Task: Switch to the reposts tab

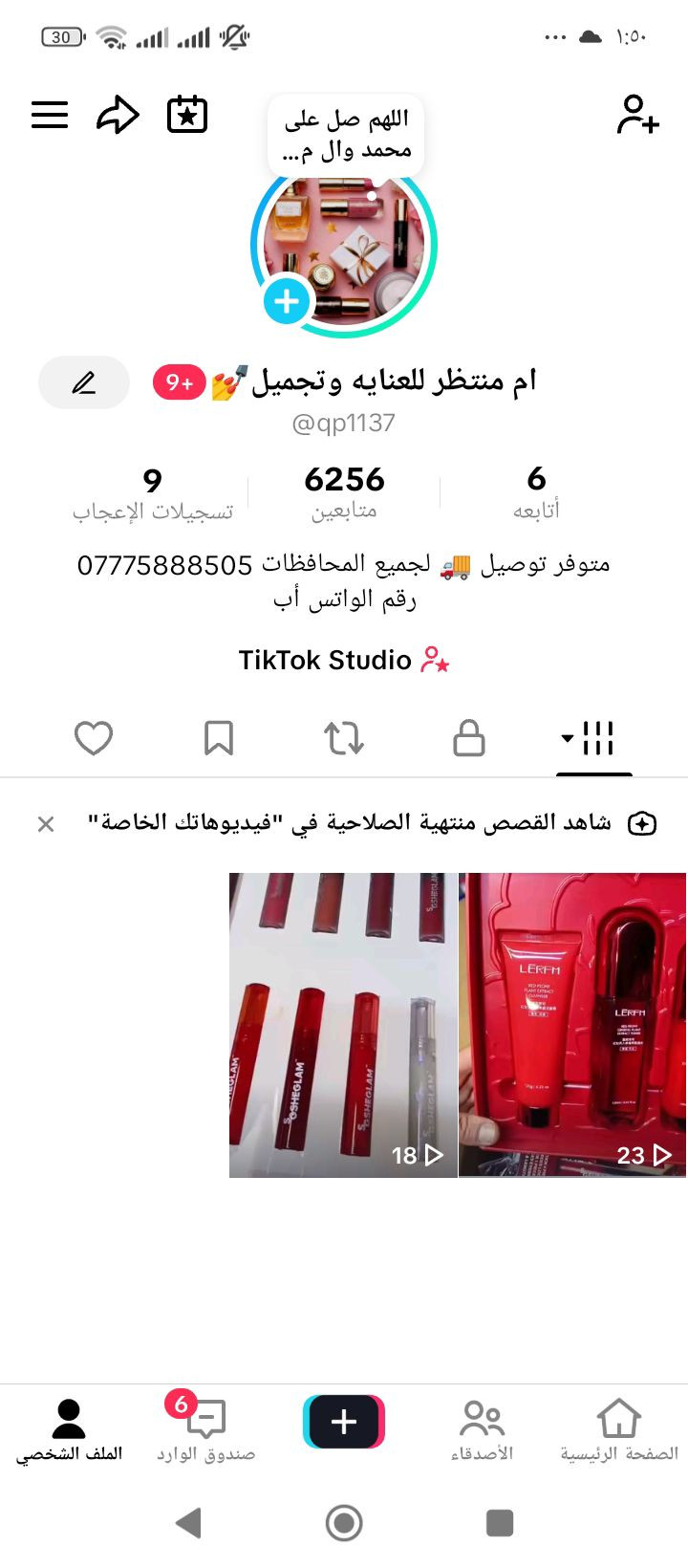Action: [344, 738]
